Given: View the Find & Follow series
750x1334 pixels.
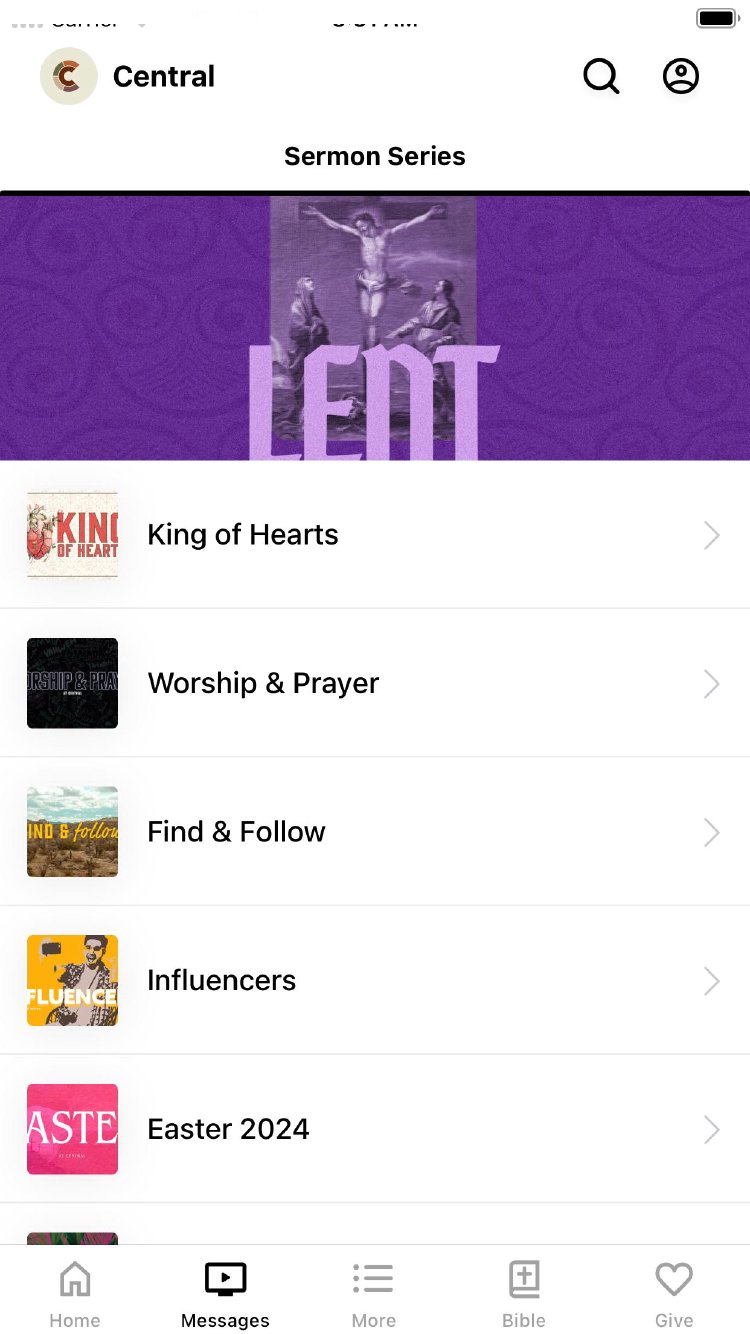Looking at the screenshot, I should [375, 832].
